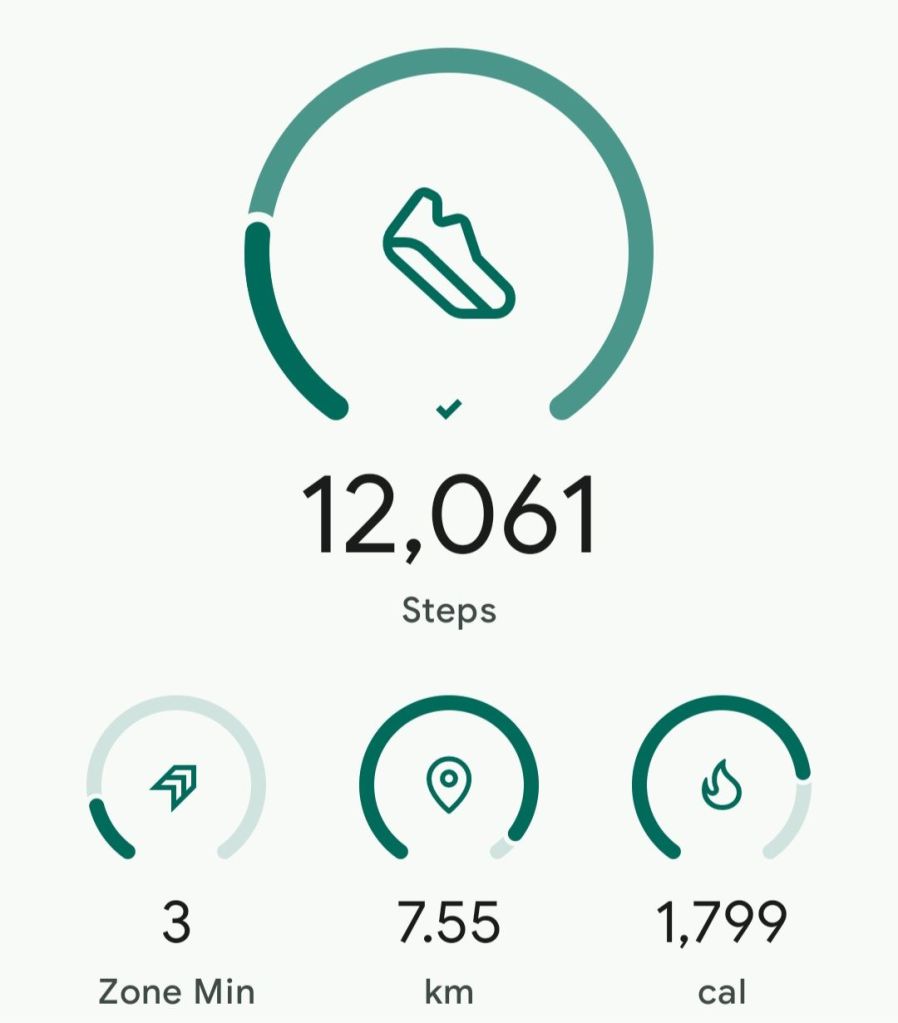Screen dimensions: 898x1023
Task: Open the km distance stat
Action: point(448,783)
